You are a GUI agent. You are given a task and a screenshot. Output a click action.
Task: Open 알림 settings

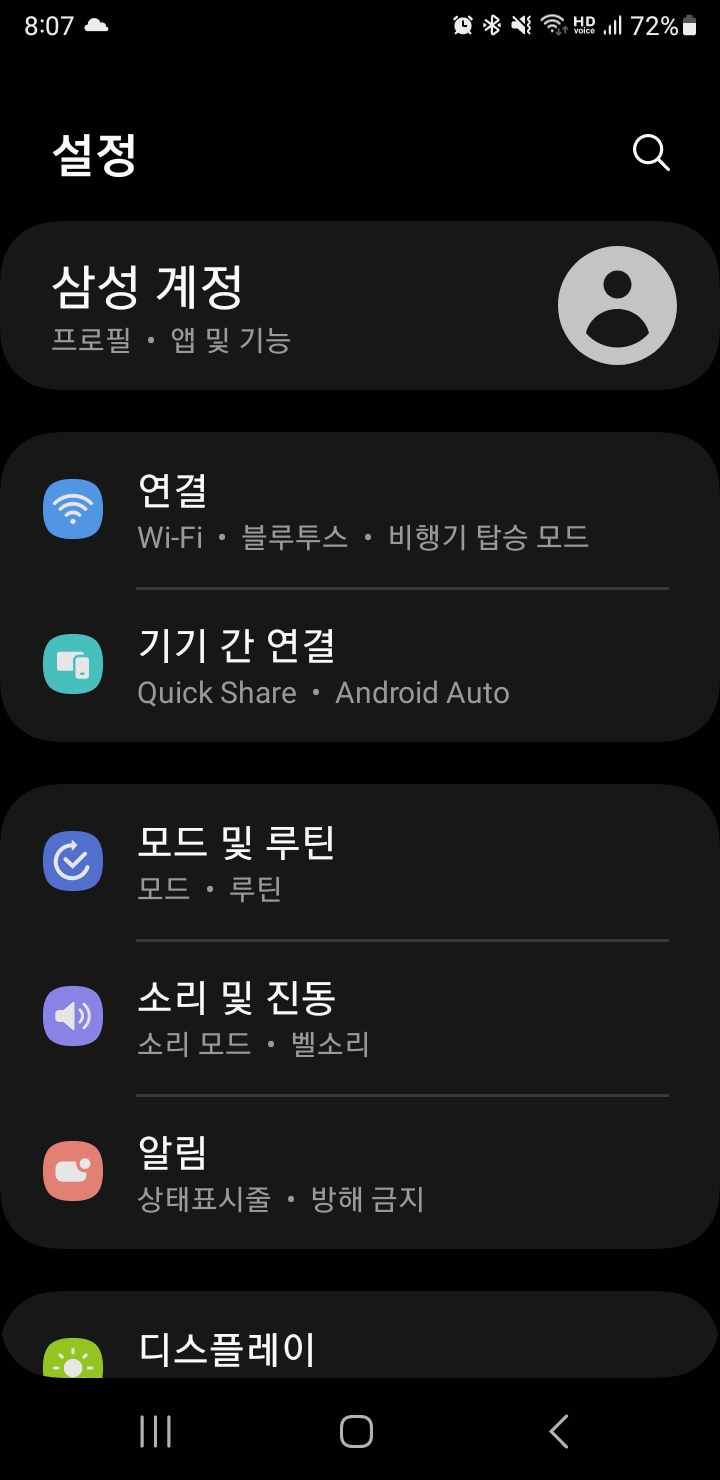[x=360, y=1172]
